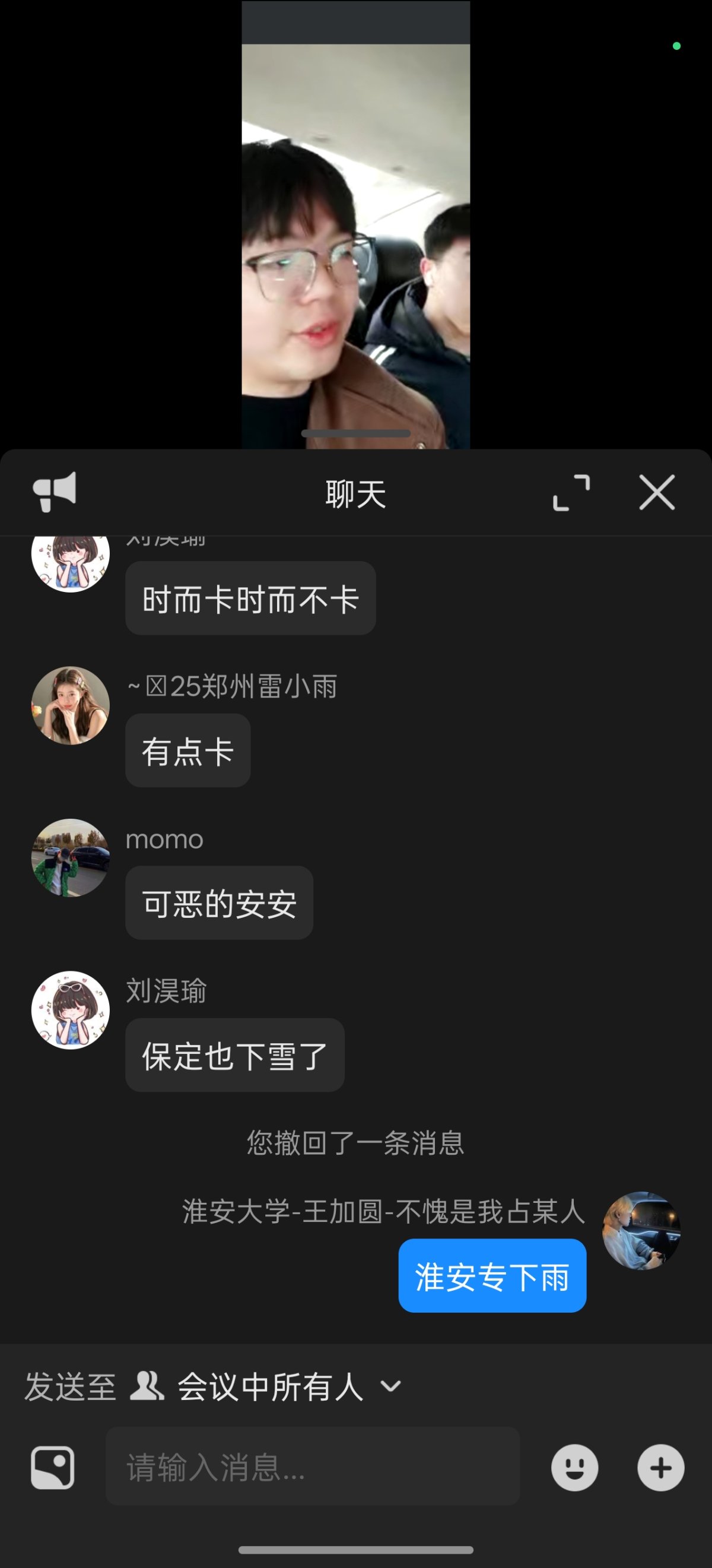
Task: Tap the video preview of the speaker
Action: [x=355, y=243]
